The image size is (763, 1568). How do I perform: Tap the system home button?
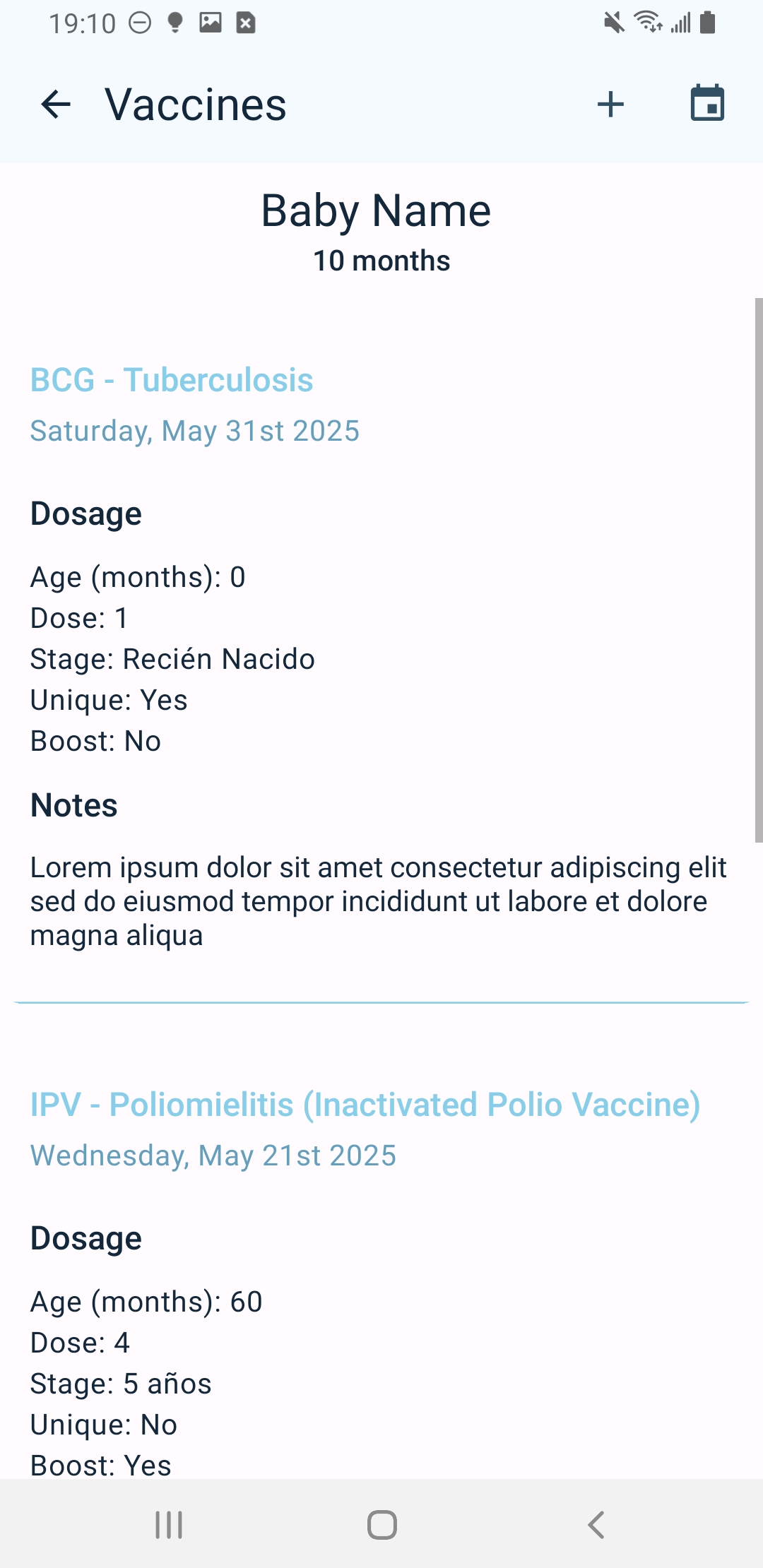[x=381, y=1524]
